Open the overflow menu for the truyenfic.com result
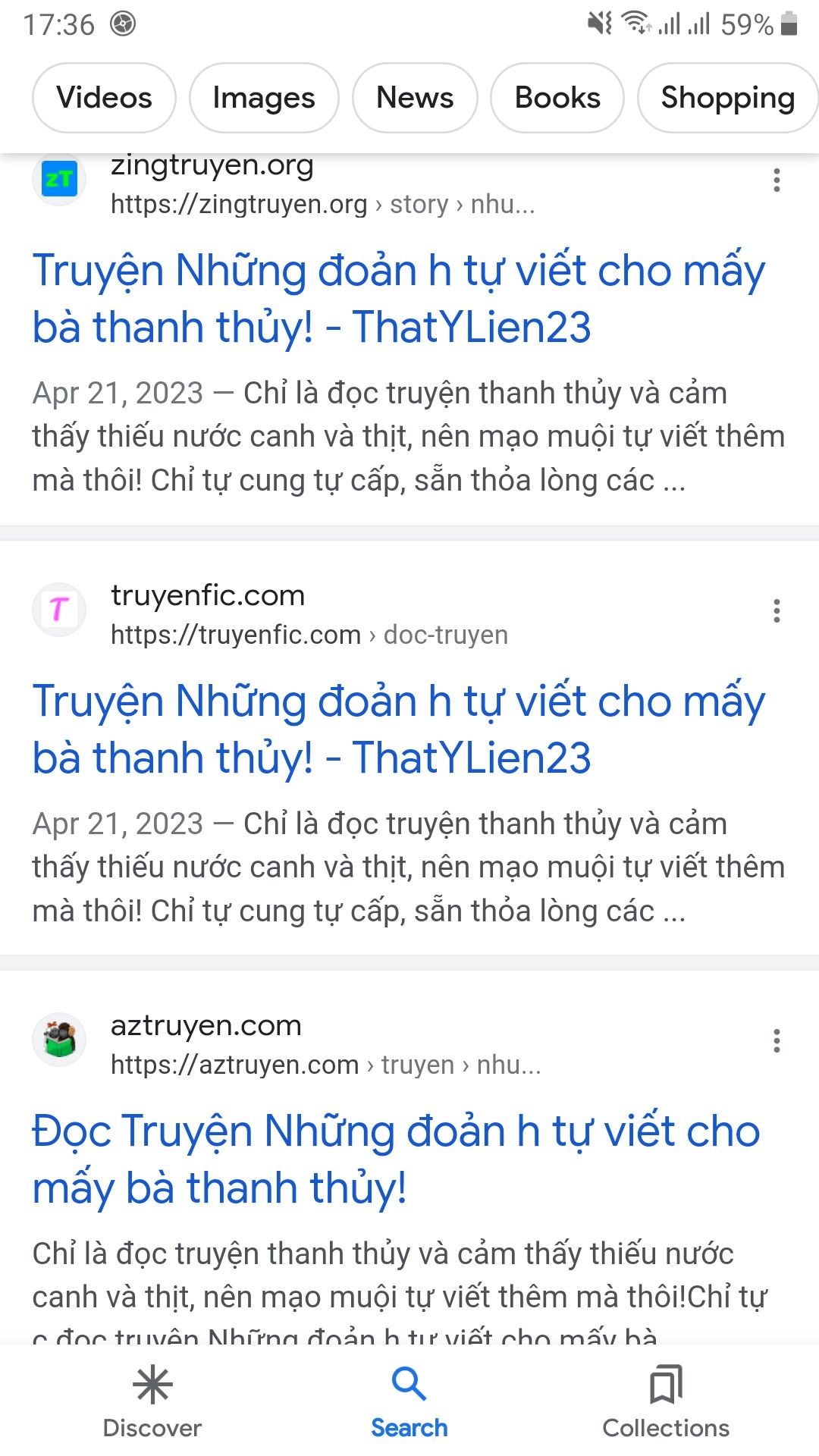 pos(777,610)
